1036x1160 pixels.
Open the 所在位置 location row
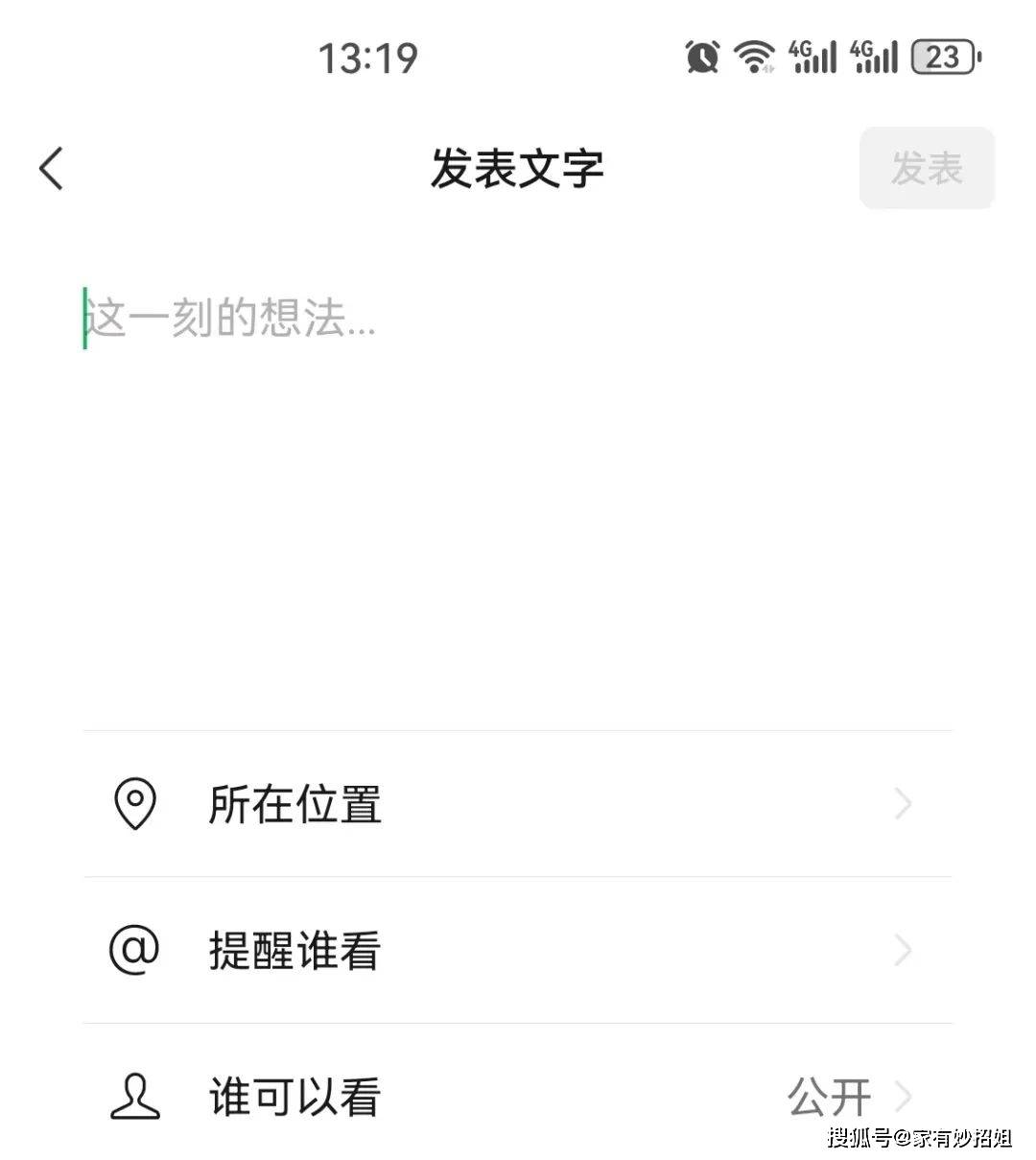[518, 804]
